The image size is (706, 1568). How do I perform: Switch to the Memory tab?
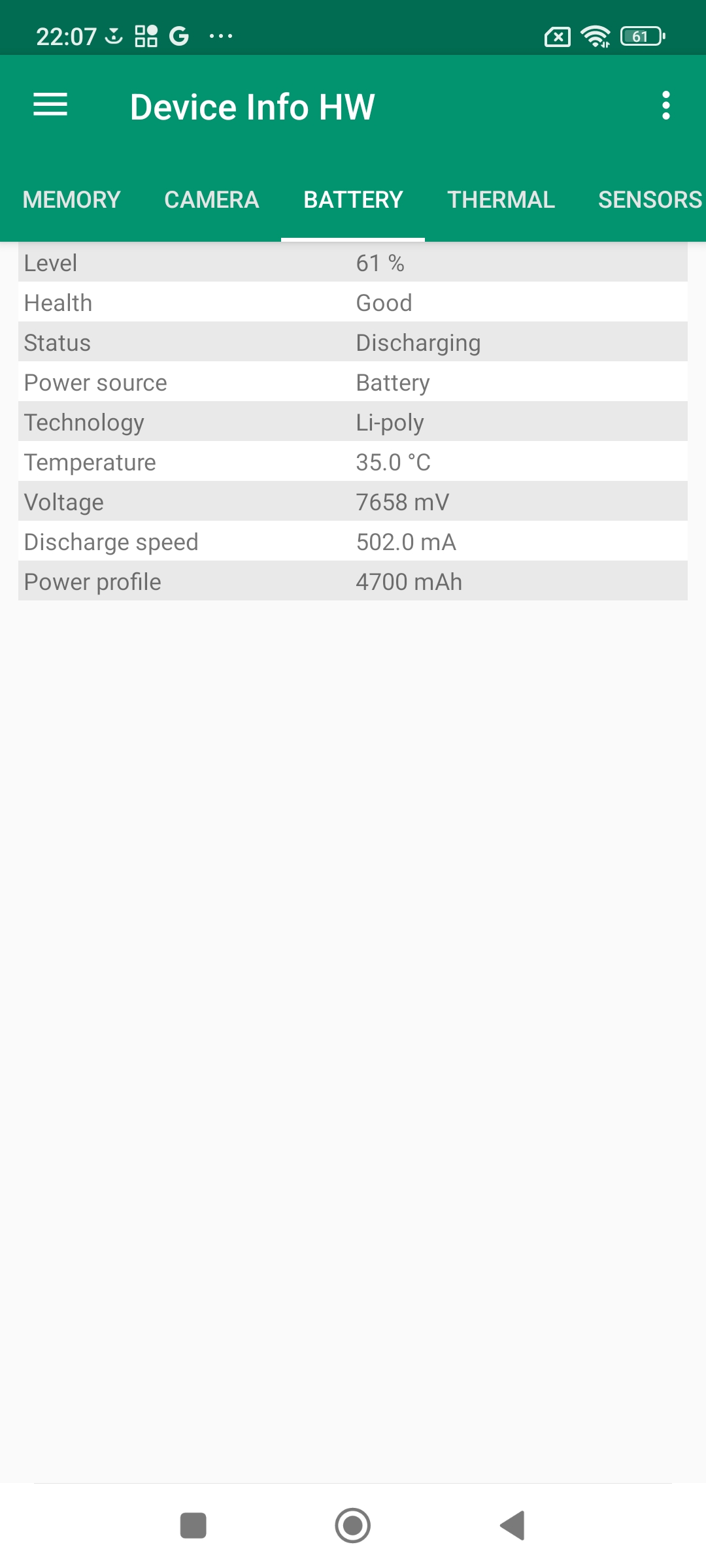click(x=72, y=200)
